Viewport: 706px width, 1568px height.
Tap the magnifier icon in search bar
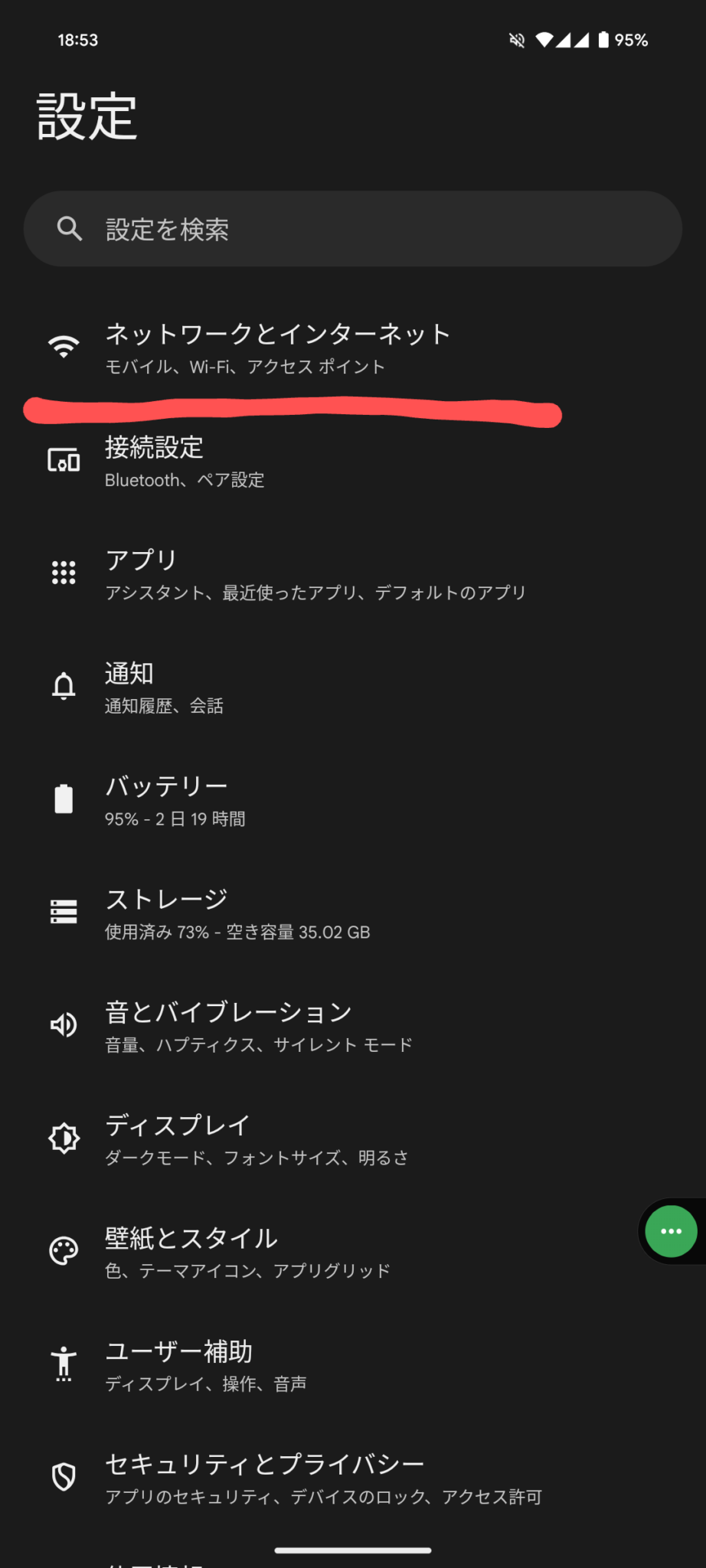click(x=70, y=227)
